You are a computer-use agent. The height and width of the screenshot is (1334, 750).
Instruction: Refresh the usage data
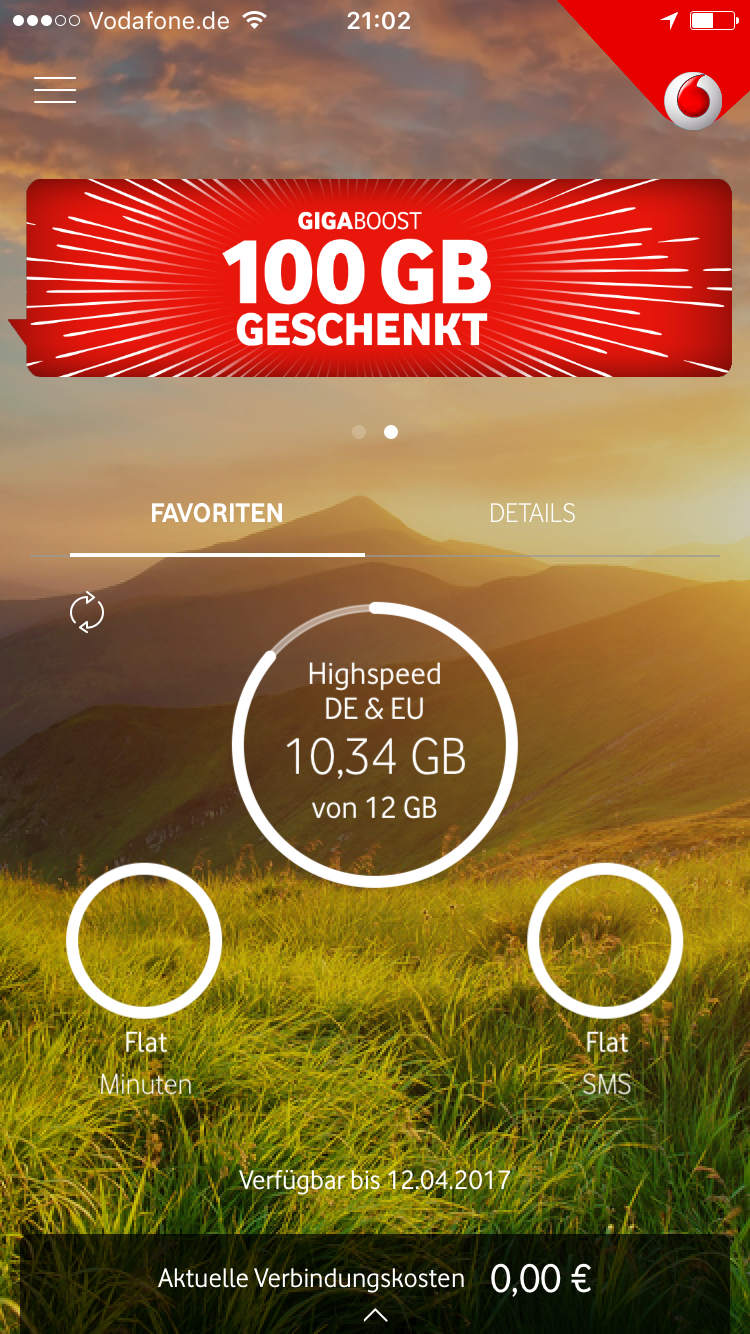pos(87,613)
